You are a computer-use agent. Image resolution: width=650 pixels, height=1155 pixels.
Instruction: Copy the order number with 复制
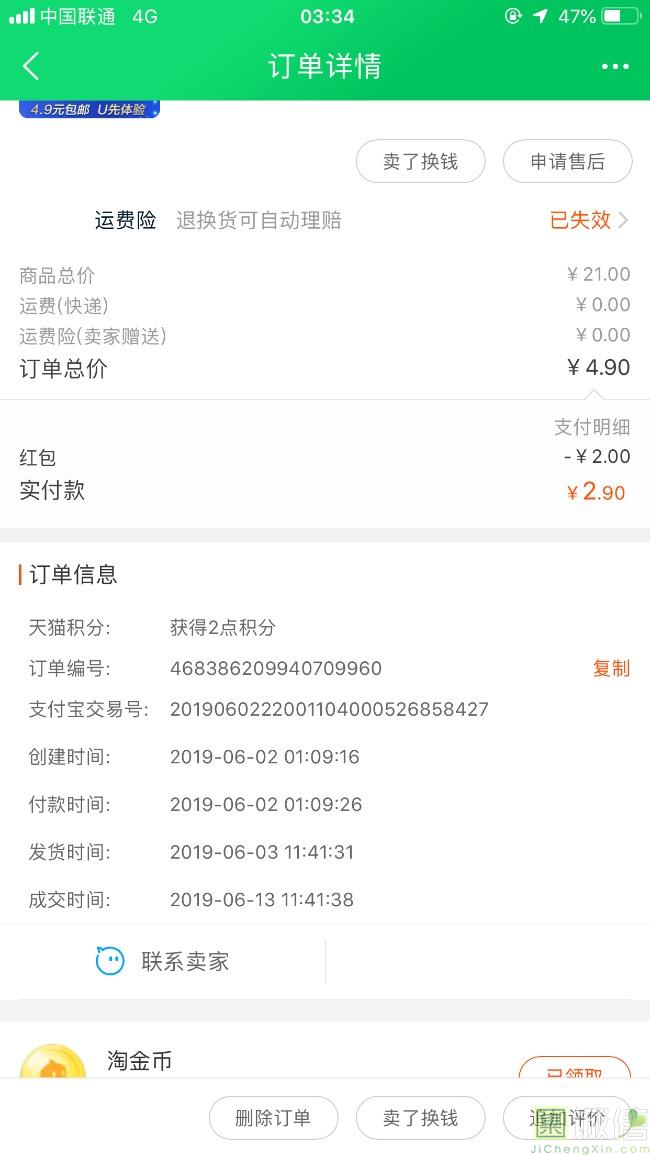(611, 668)
